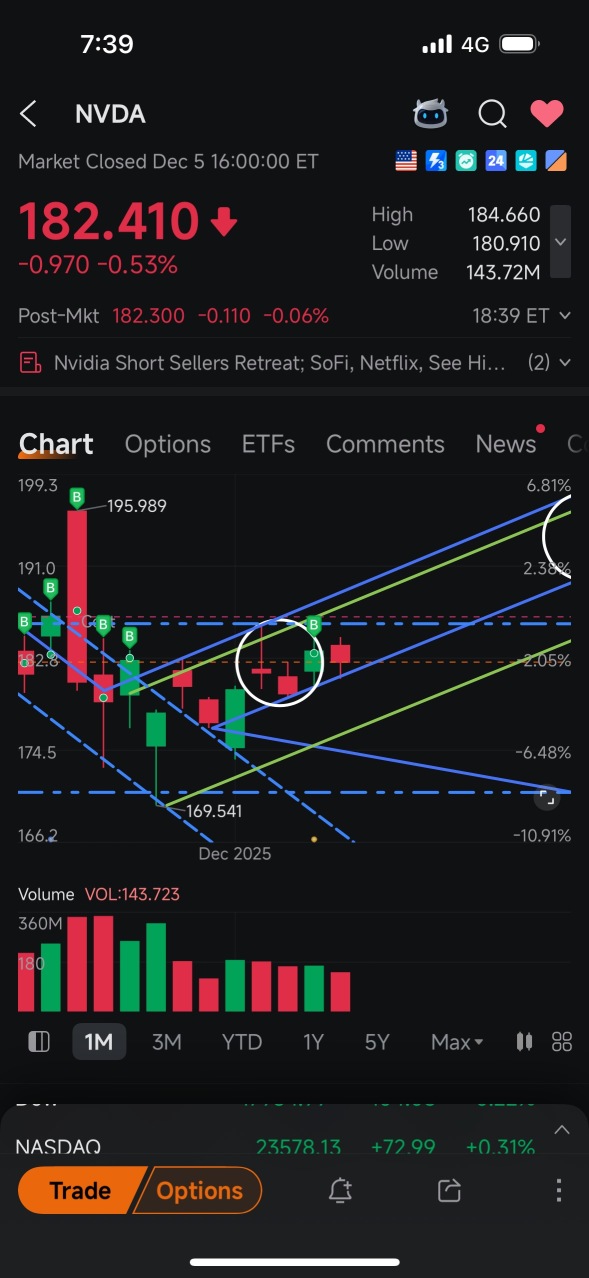Expand post-market price details
589x1278 pixels.
coord(565,316)
